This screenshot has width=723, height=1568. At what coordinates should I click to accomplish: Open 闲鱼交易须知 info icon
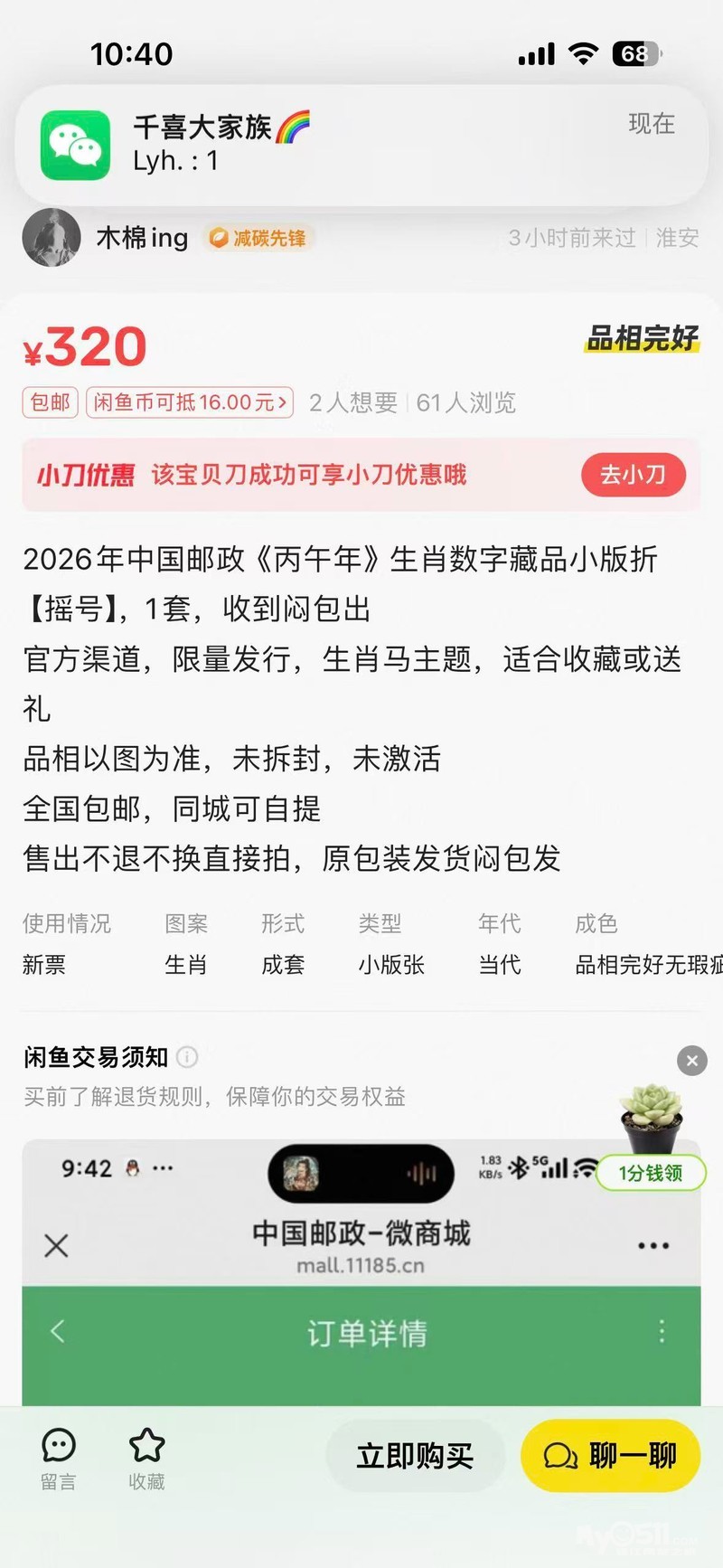(187, 1056)
